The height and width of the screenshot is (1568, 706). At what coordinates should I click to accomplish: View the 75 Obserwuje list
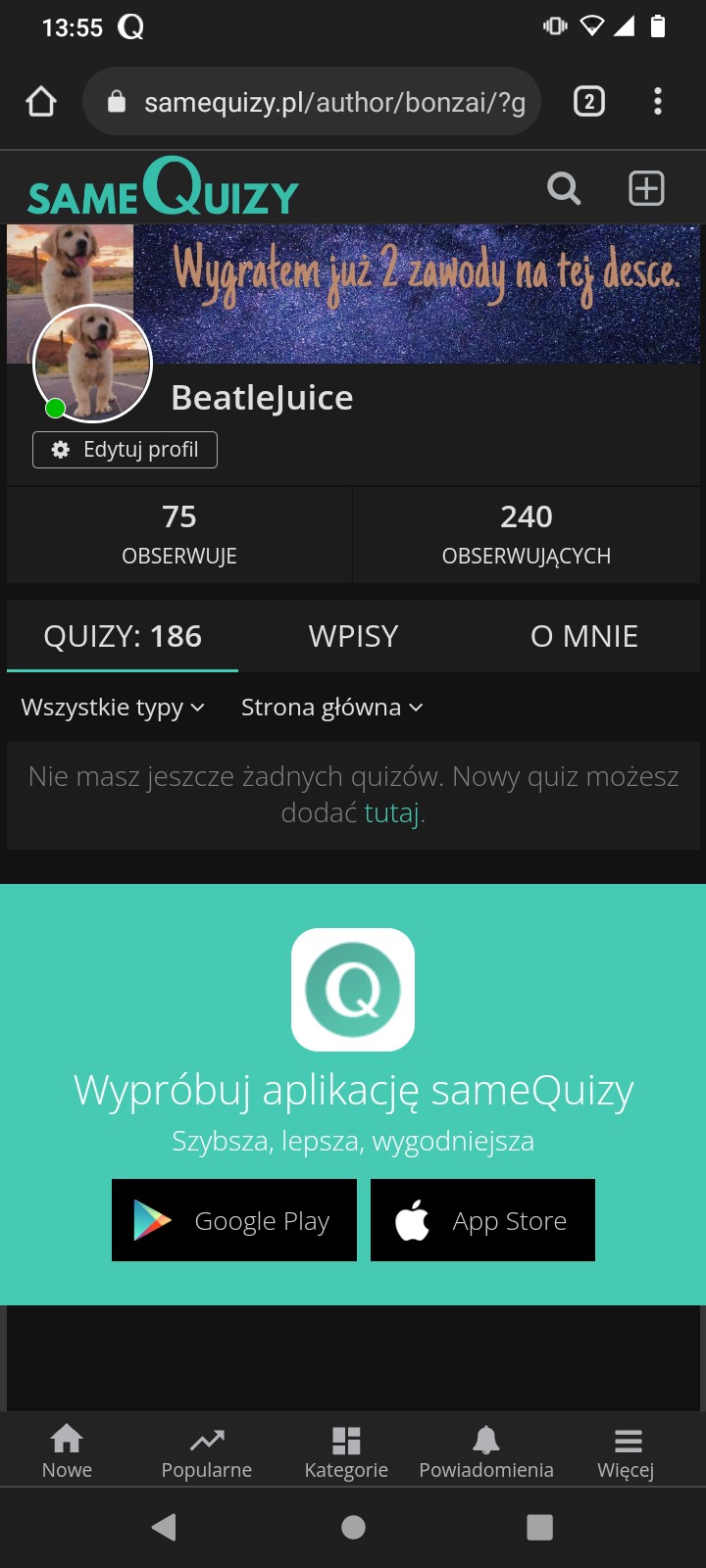[179, 534]
